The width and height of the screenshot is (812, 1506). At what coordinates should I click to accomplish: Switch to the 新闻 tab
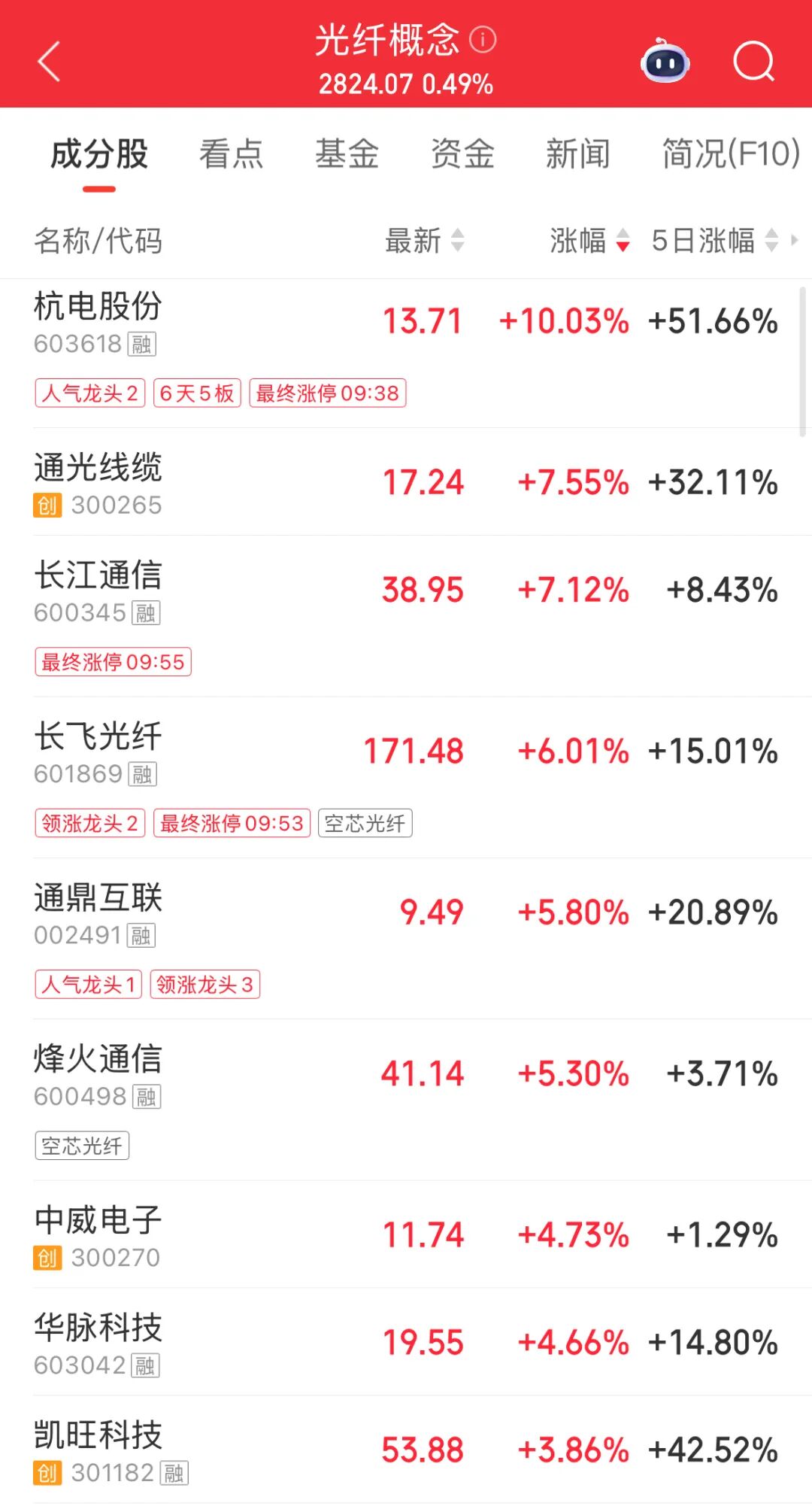click(x=577, y=154)
